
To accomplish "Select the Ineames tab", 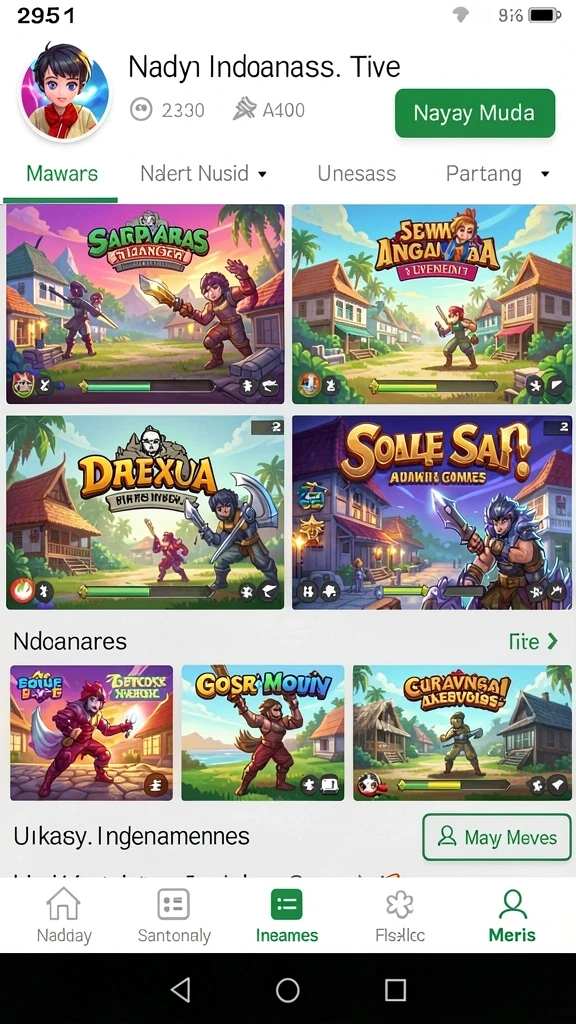I will coord(287,916).
